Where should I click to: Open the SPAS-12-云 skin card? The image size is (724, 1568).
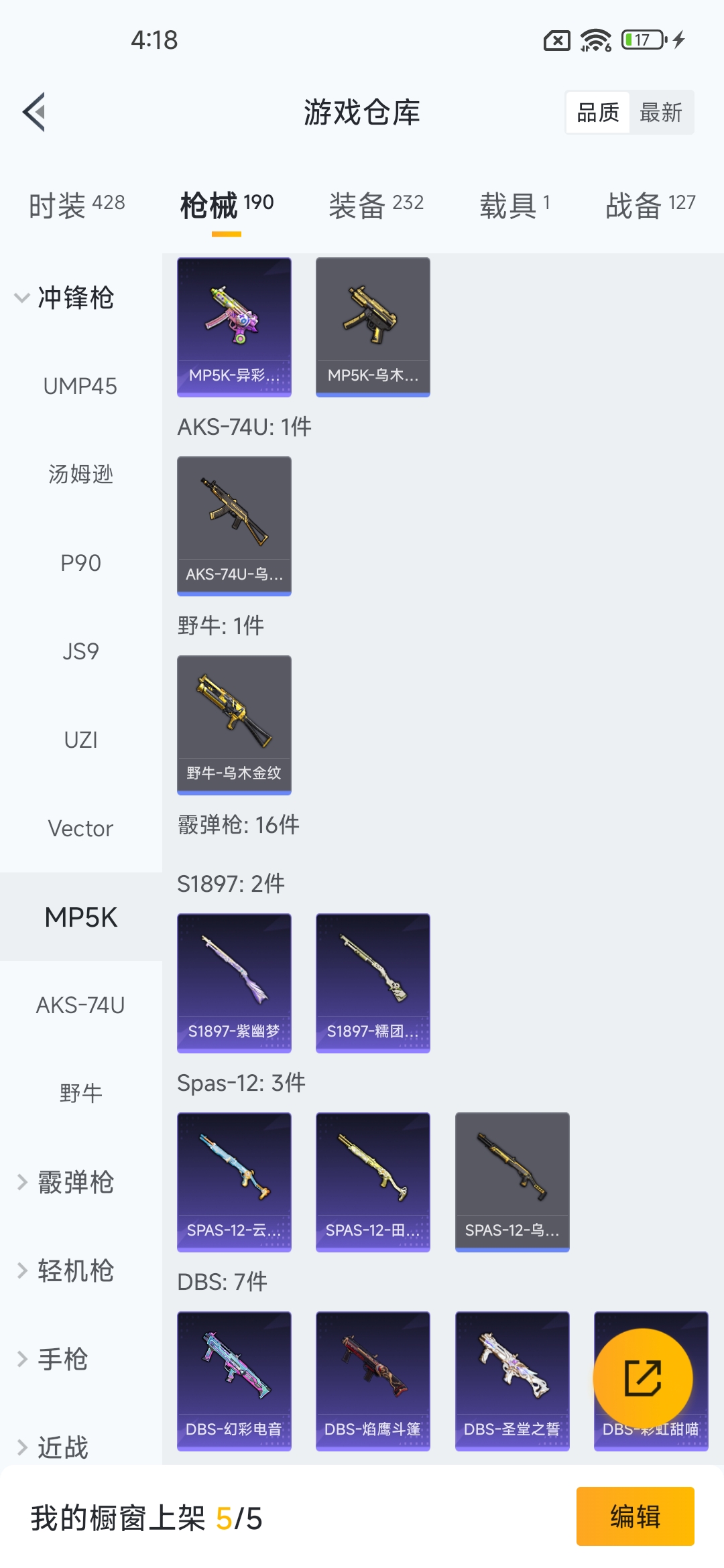point(234,1181)
